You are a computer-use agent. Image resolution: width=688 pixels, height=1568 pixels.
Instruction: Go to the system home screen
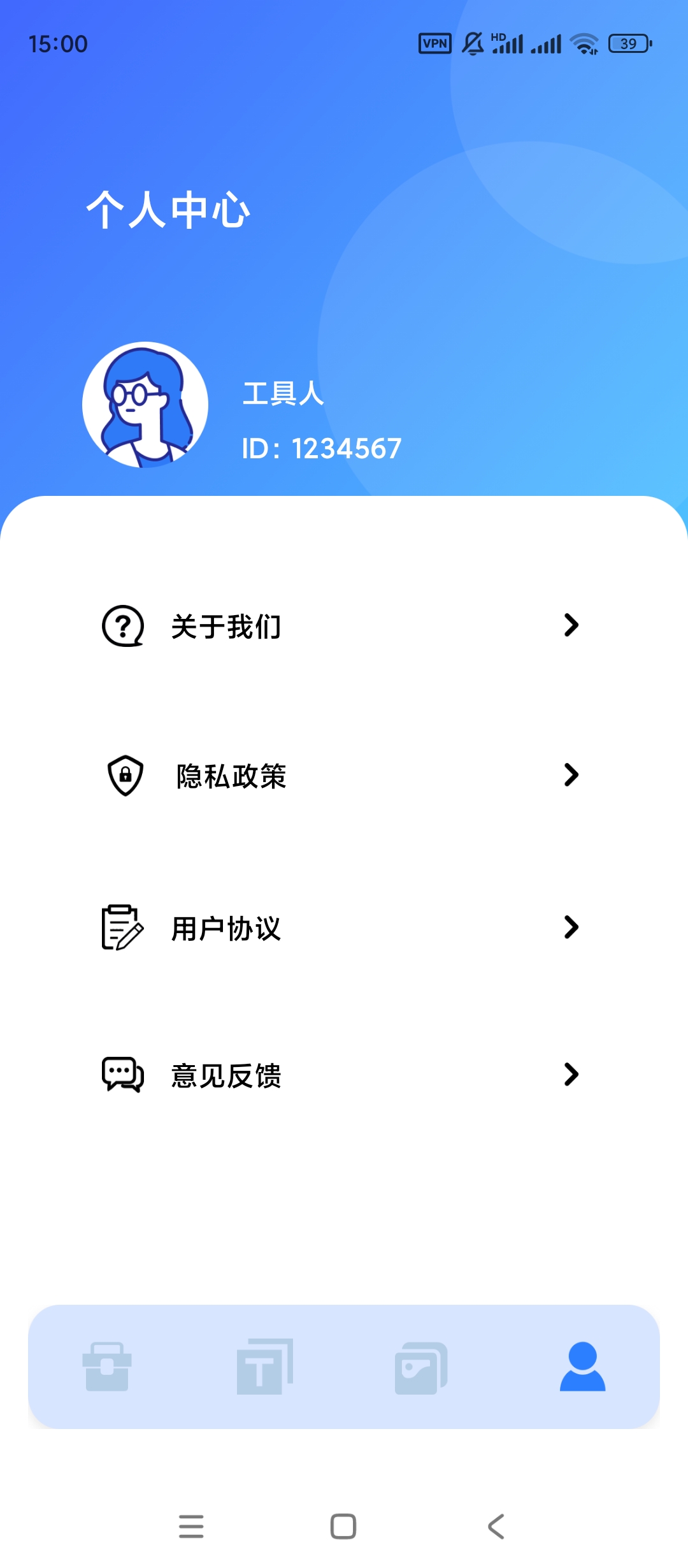click(x=343, y=1527)
